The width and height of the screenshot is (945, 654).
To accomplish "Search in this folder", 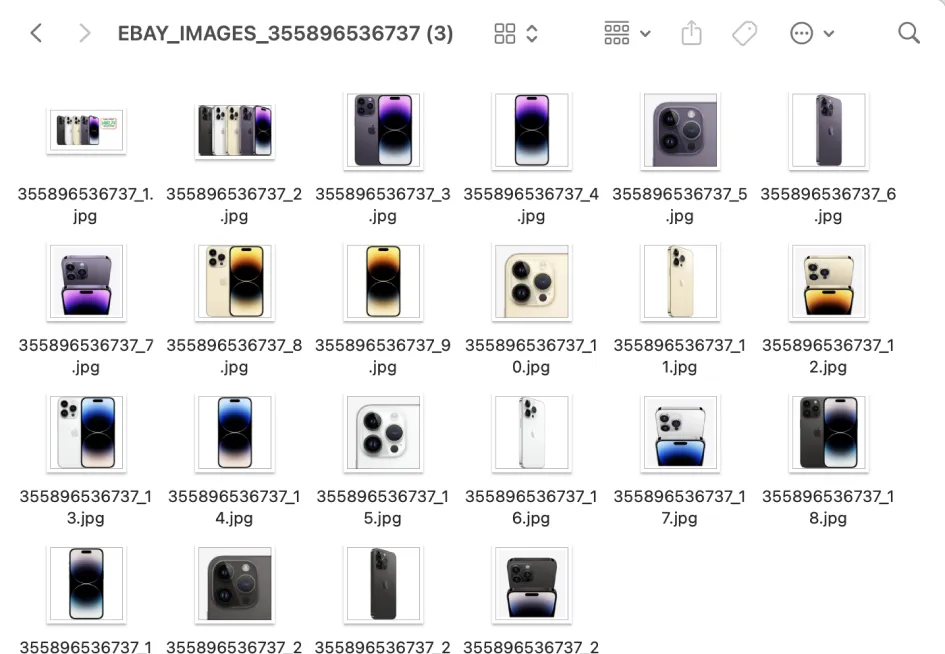I will tap(908, 33).
